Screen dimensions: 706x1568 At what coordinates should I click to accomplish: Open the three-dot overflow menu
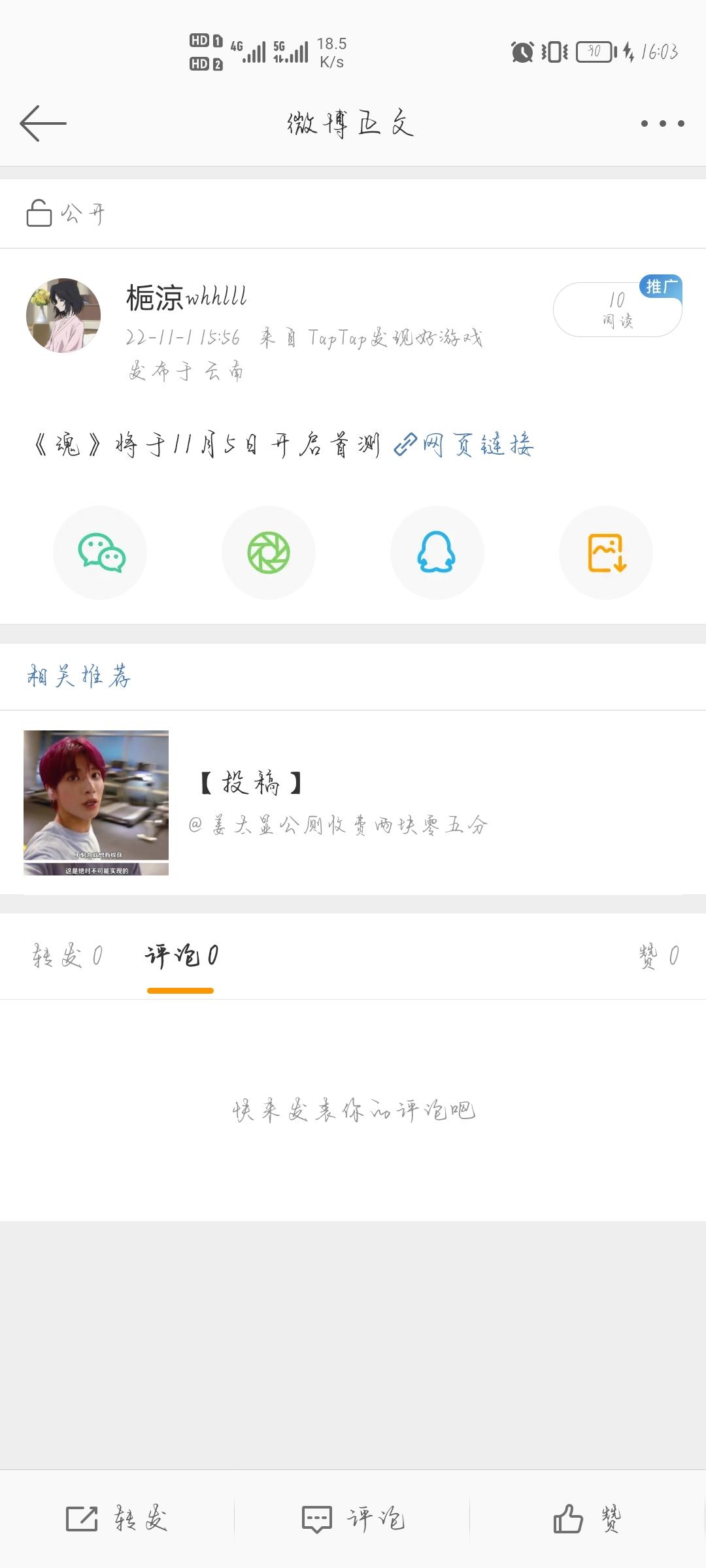[662, 123]
